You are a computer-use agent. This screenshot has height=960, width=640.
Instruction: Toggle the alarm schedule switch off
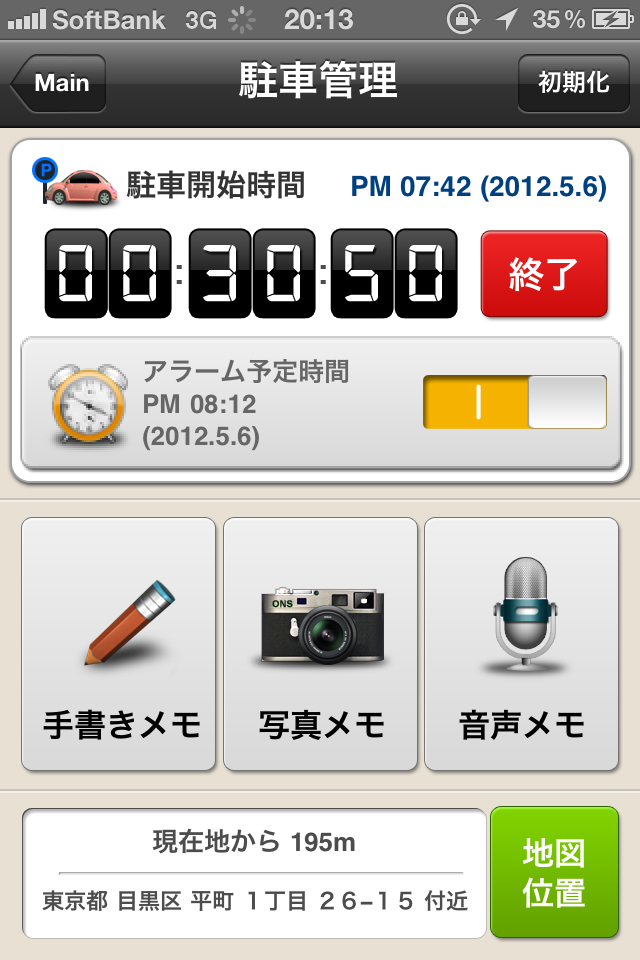click(x=514, y=402)
